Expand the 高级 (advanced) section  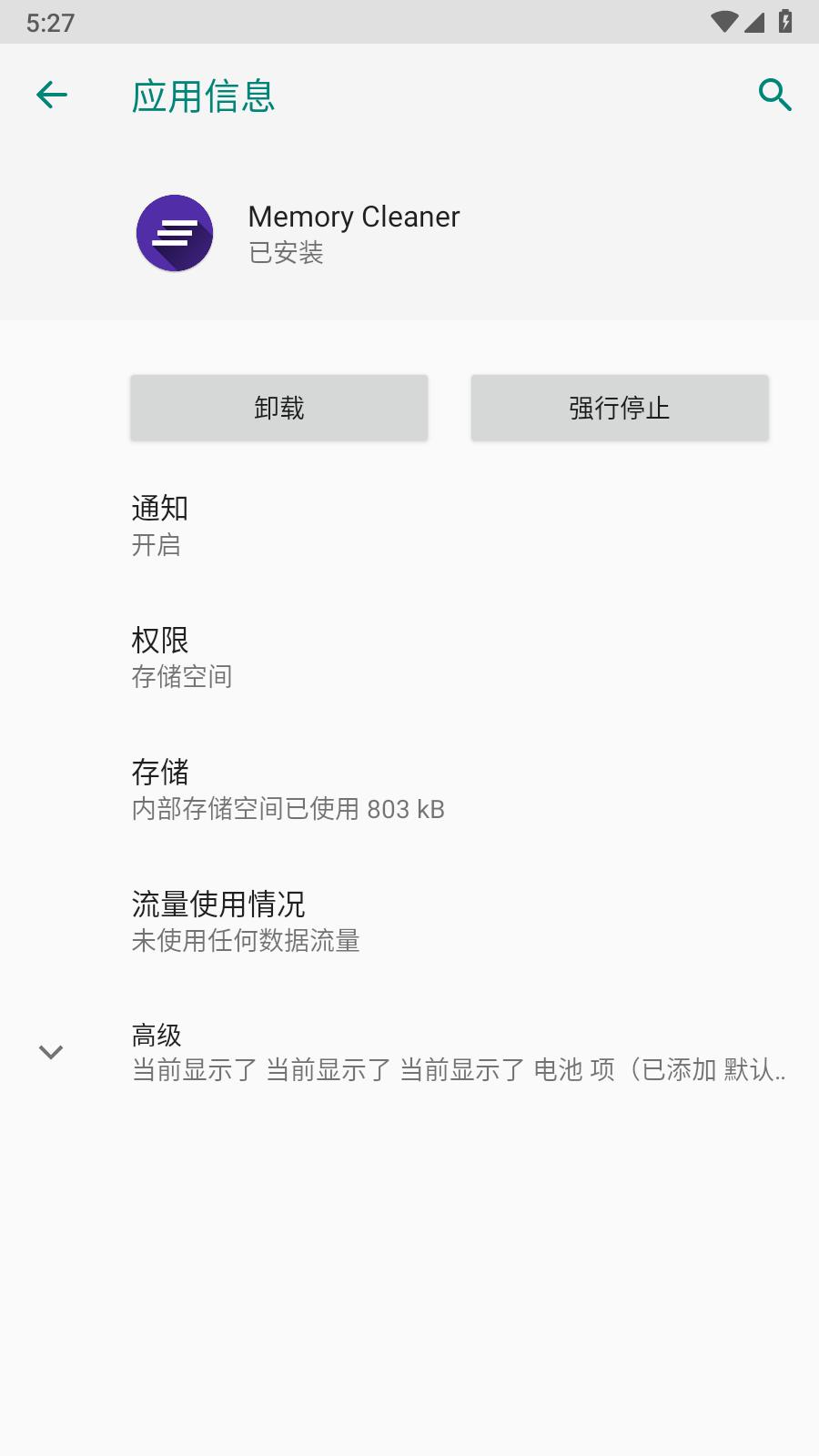point(409,1052)
